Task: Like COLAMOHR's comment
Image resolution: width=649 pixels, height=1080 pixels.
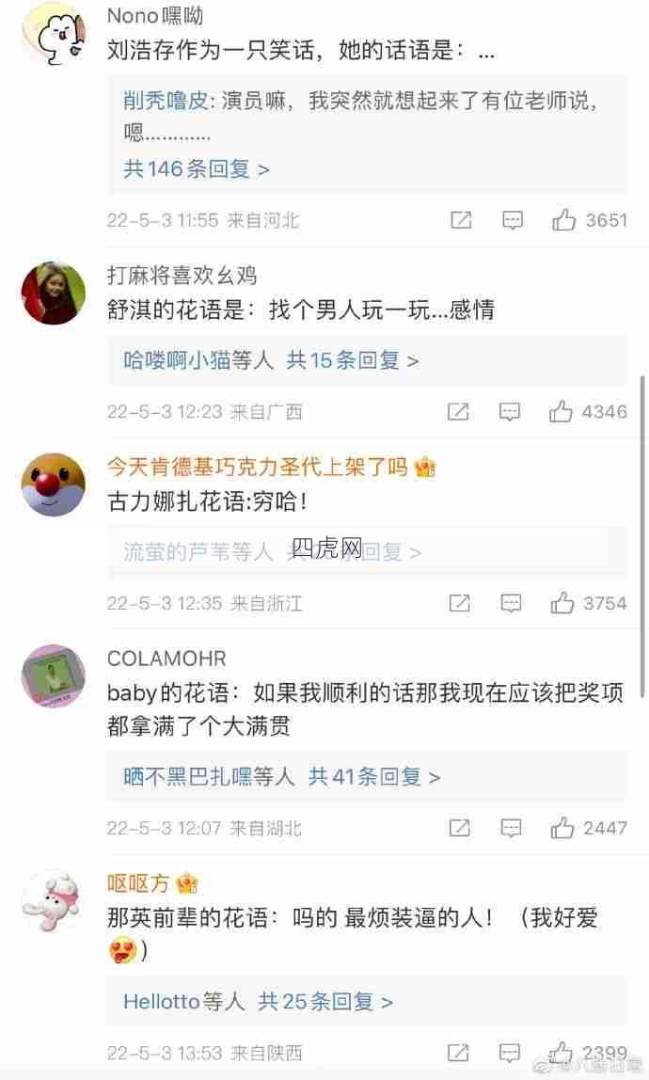Action: (562, 828)
